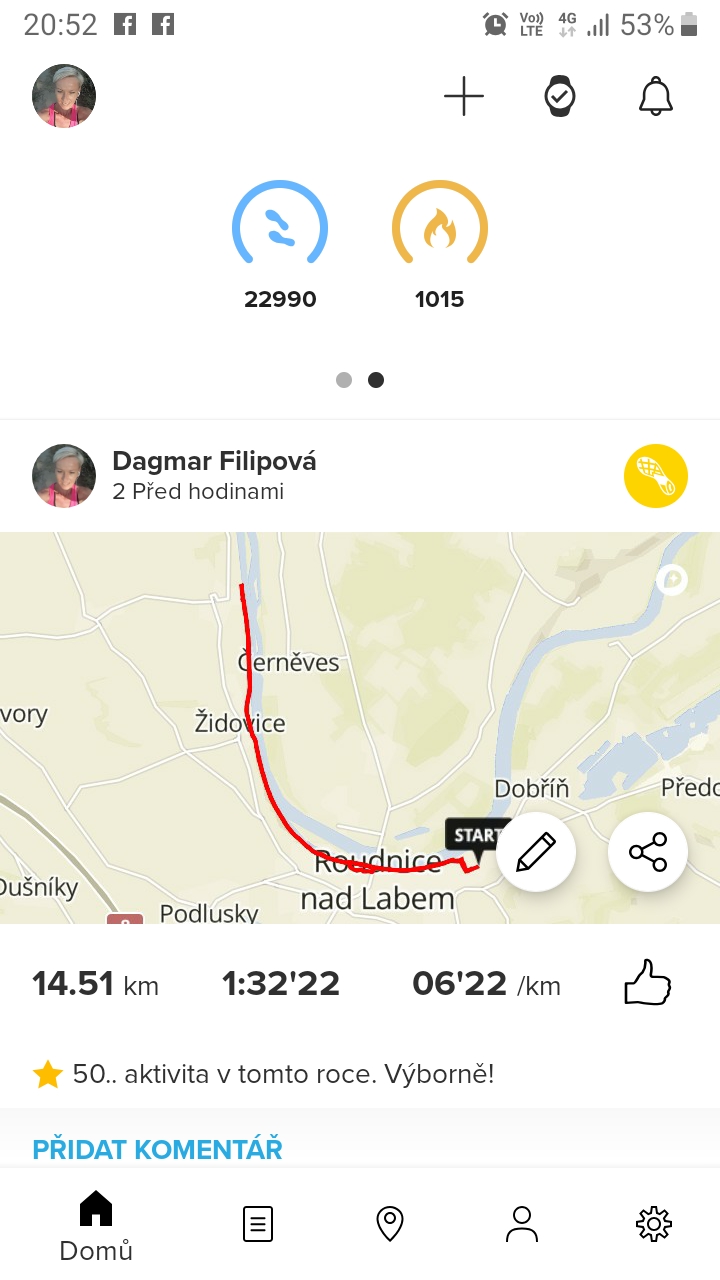Tap PŘIDAT KOMENTÁŘ to add a comment
Screen dimensions: 720x1280
coord(157,1149)
